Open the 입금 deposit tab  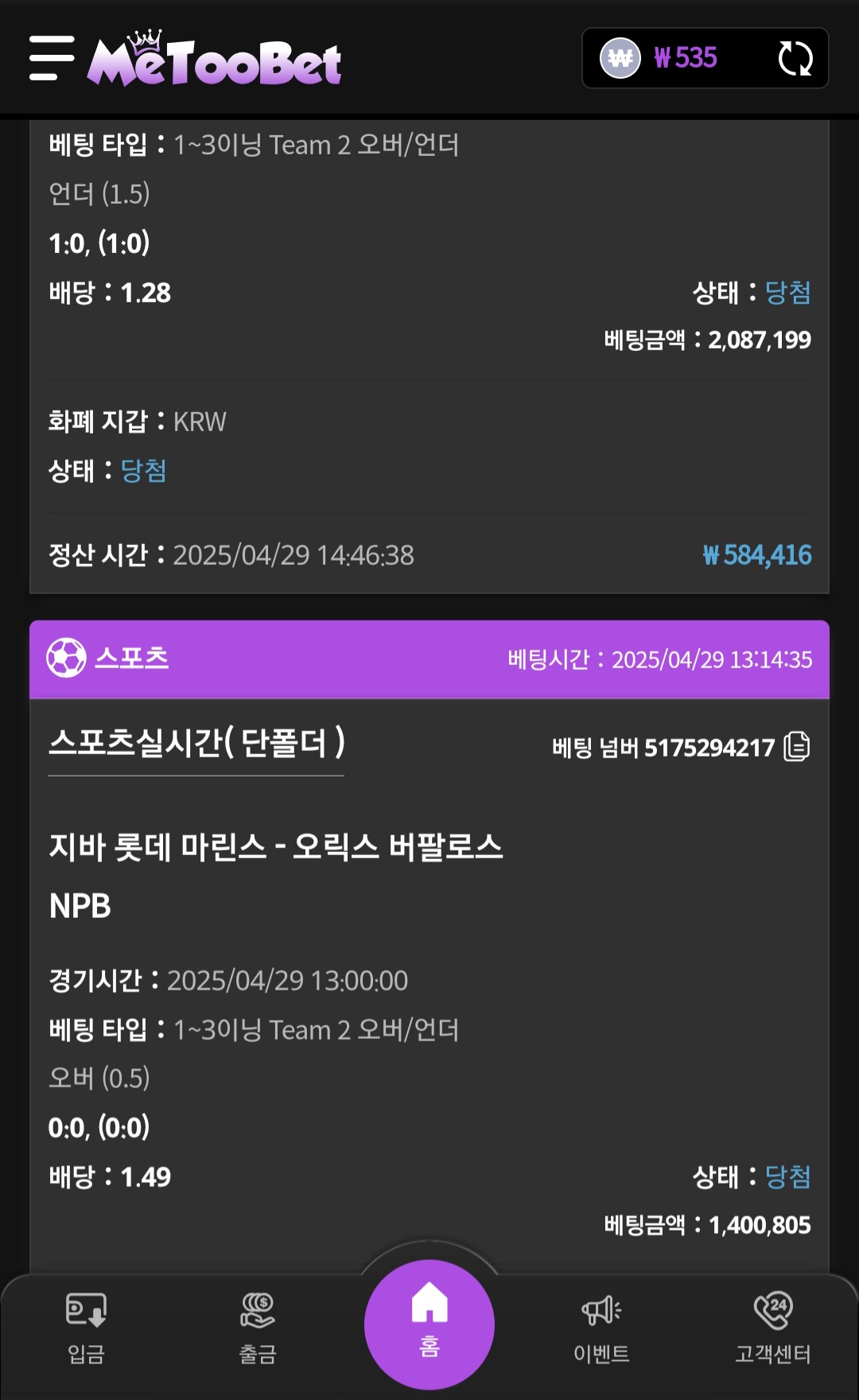(x=86, y=1328)
